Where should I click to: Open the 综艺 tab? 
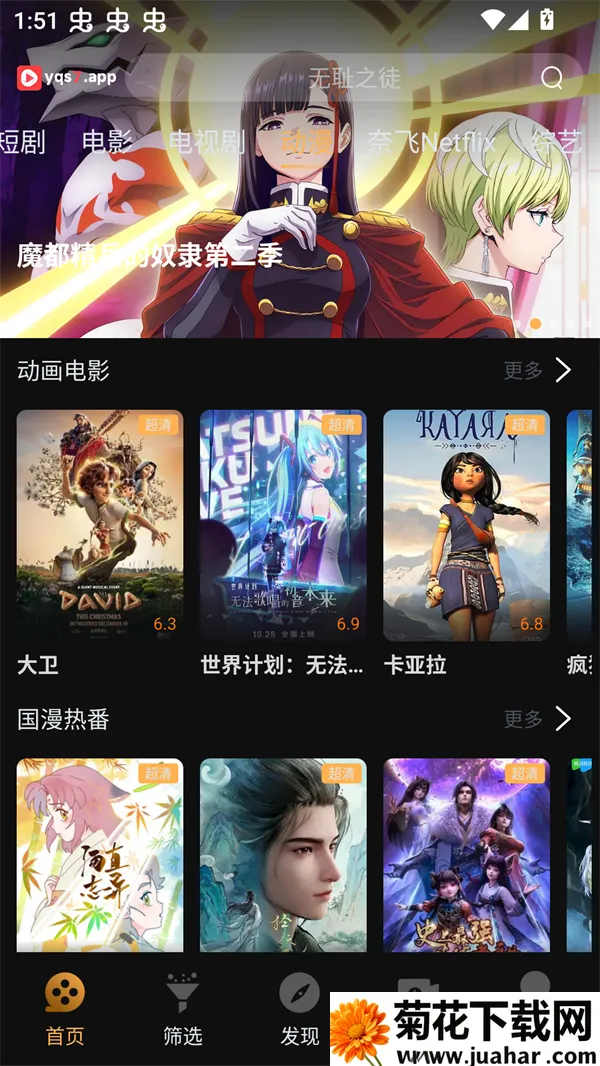(558, 142)
